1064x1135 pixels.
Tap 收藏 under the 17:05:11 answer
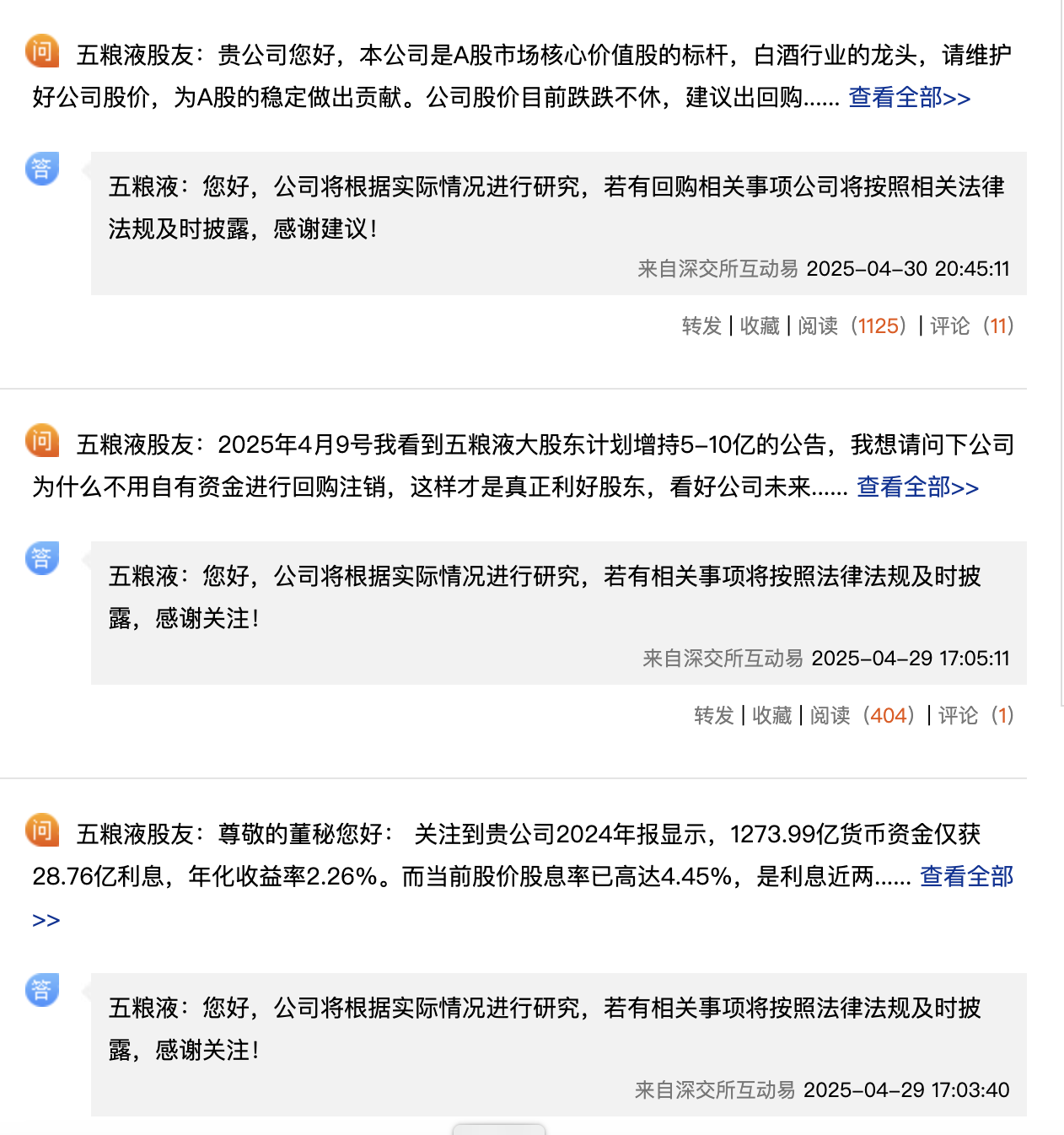coord(771,716)
